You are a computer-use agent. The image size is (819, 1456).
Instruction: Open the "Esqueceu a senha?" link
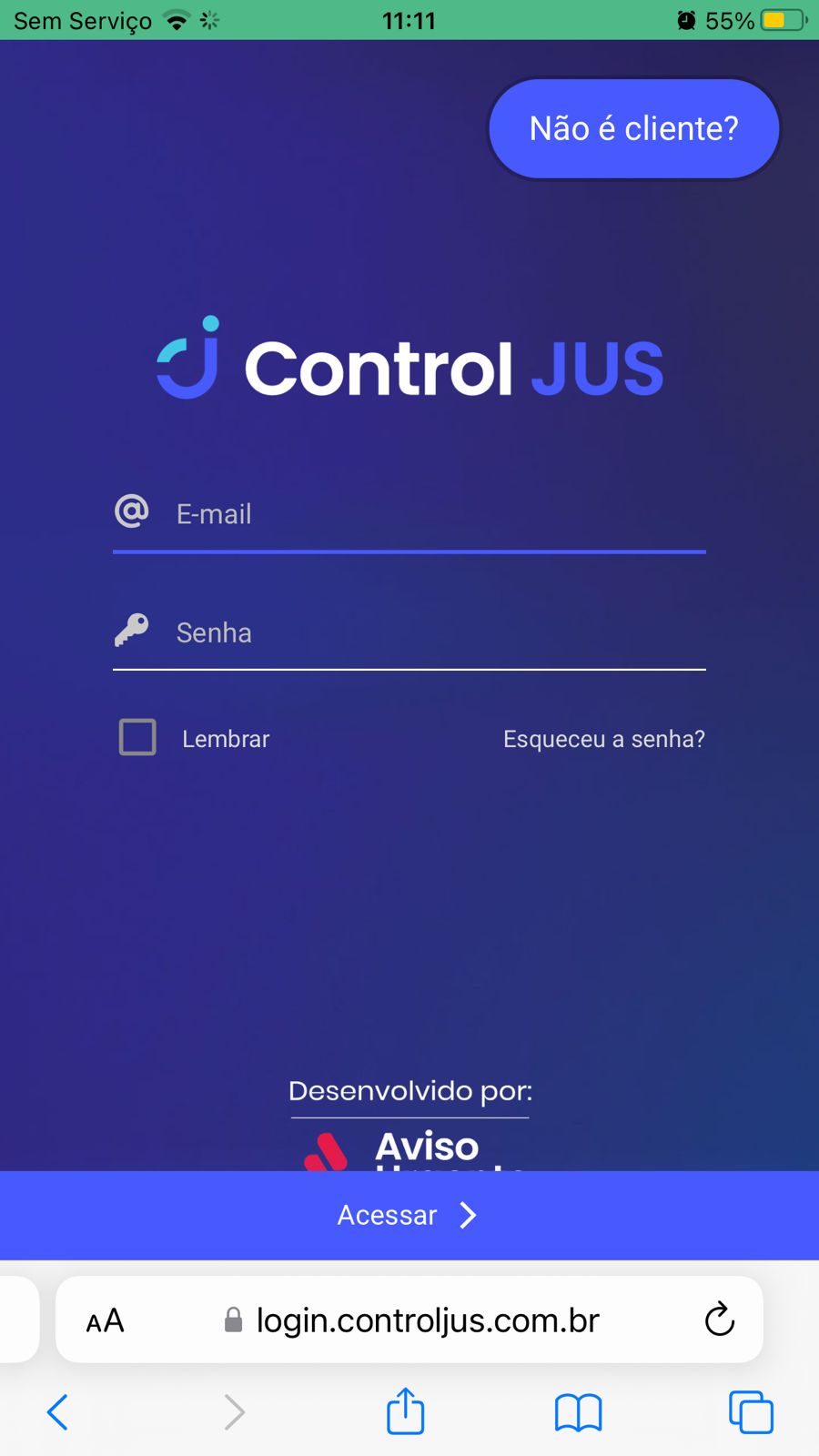click(x=604, y=739)
